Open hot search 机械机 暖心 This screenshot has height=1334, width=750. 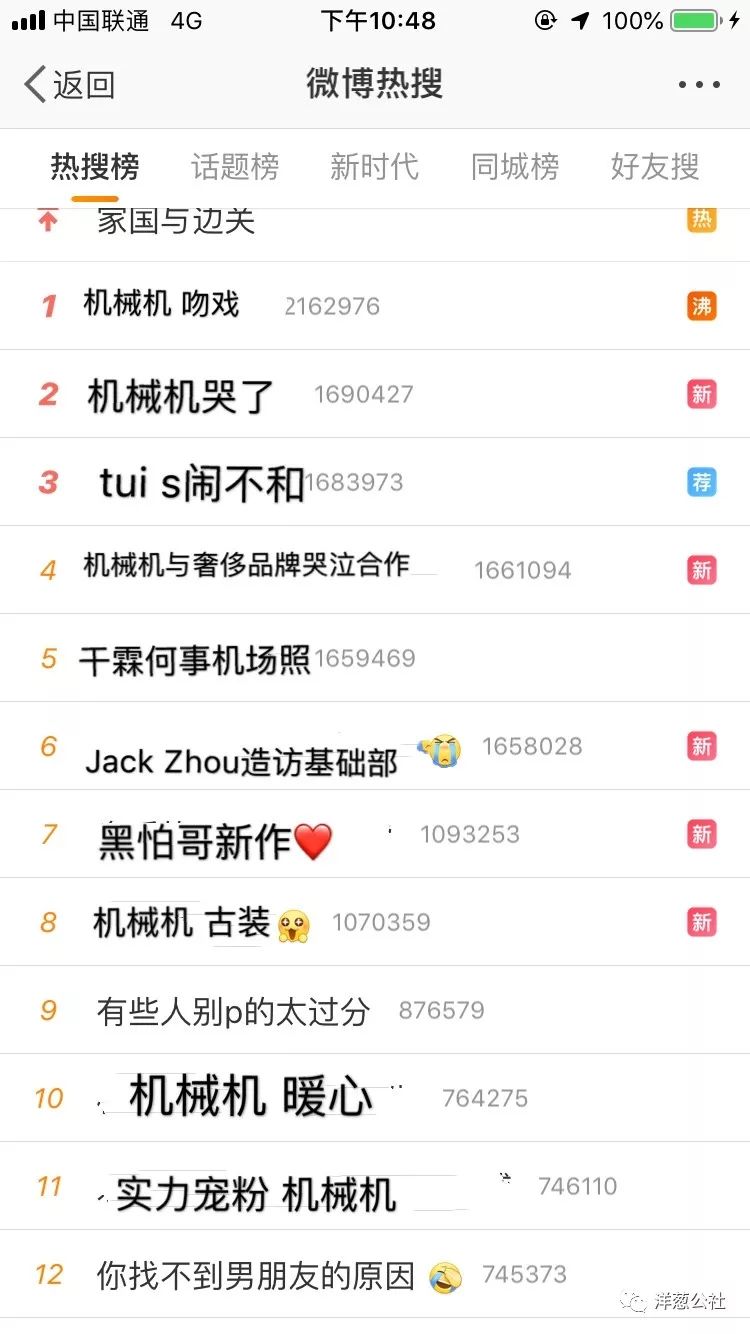(x=375, y=1098)
